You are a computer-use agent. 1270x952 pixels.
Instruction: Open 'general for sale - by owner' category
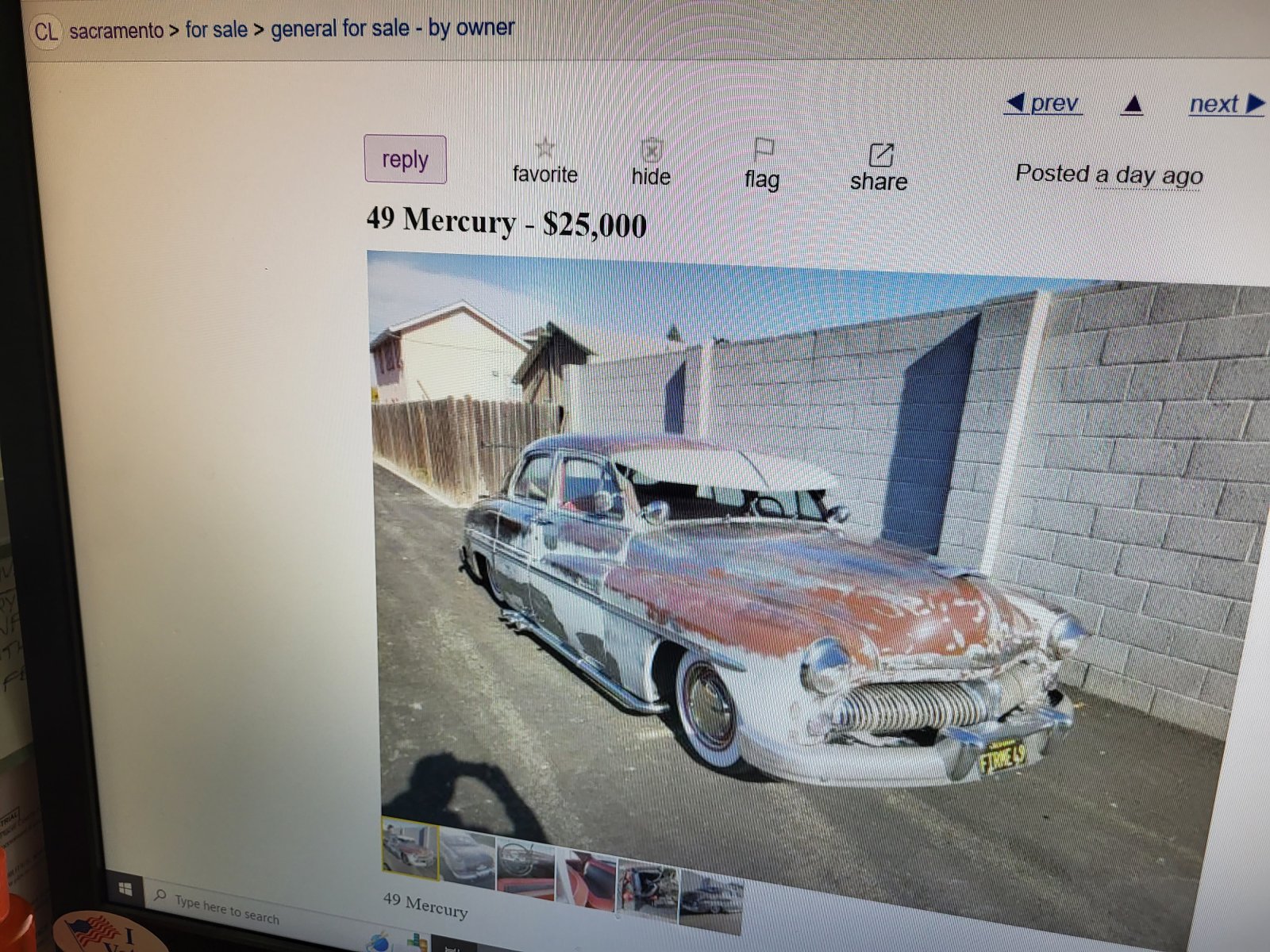pyautogui.click(x=392, y=29)
